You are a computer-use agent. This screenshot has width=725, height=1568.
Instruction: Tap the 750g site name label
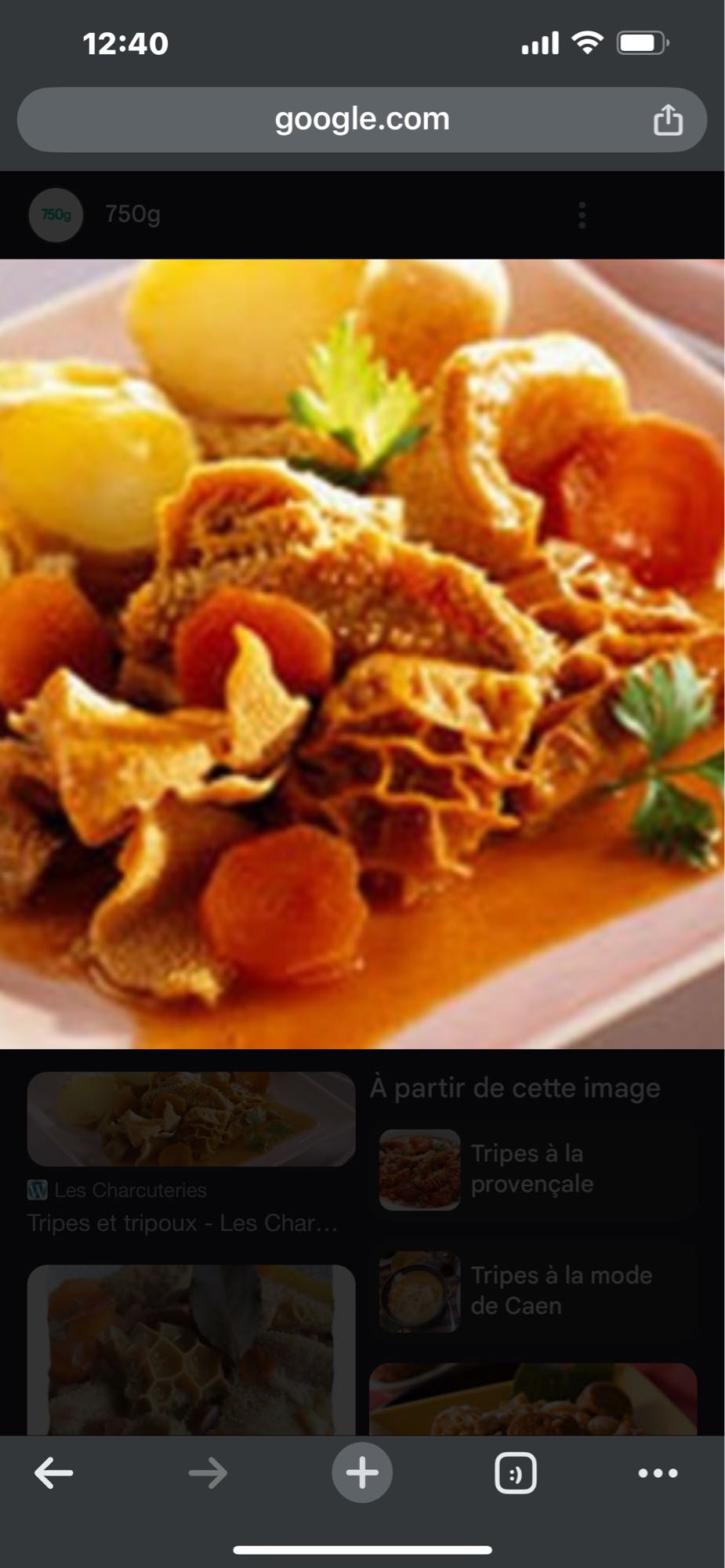133,214
